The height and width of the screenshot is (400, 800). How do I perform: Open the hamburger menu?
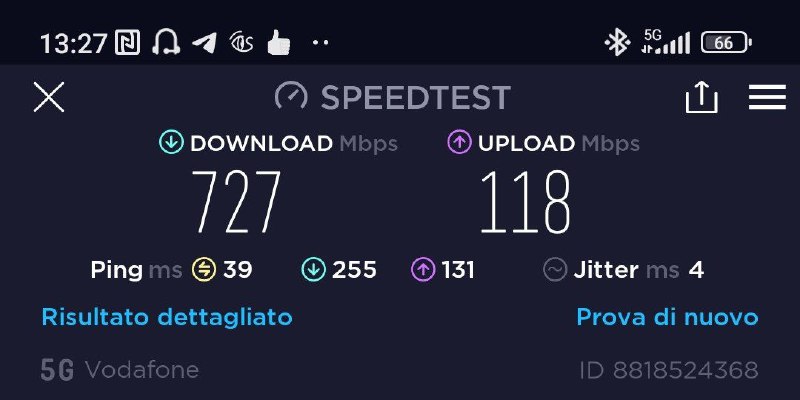point(766,97)
